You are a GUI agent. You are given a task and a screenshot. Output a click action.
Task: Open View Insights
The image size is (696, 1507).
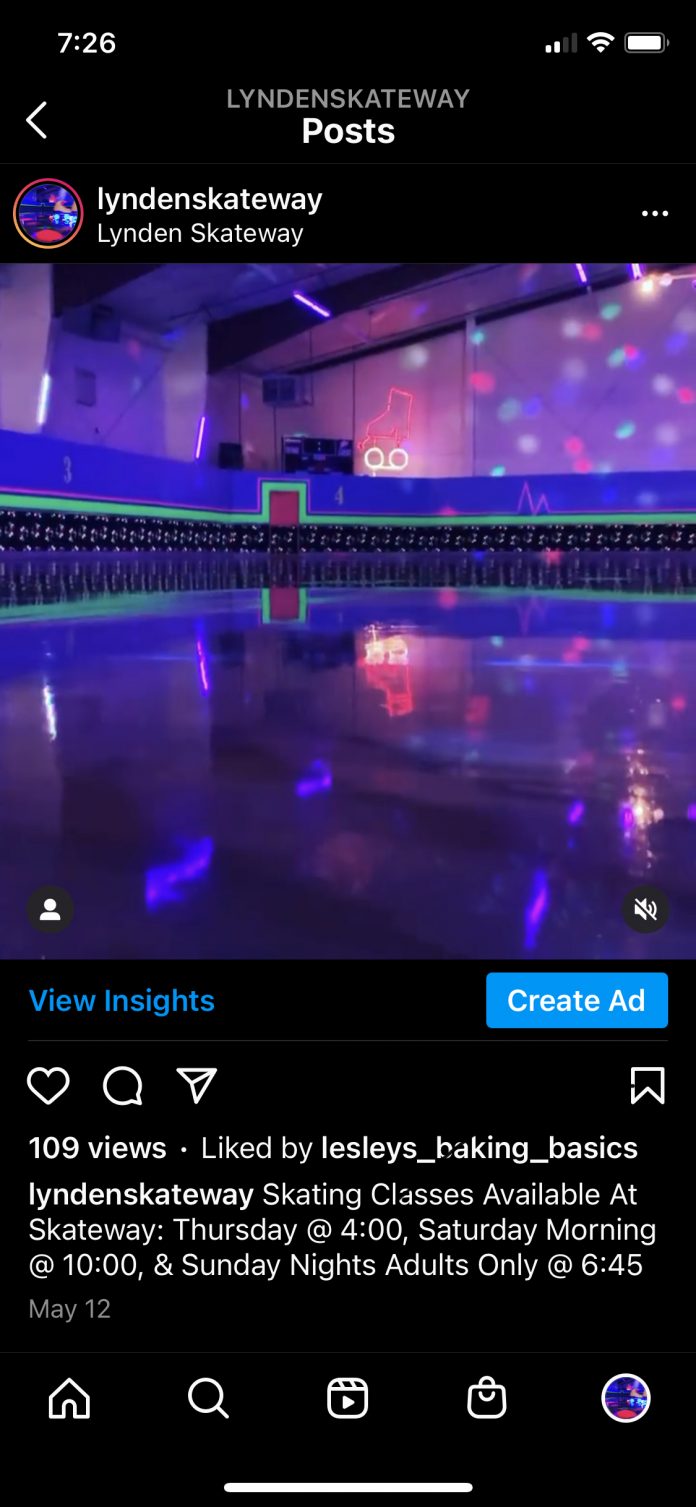coord(122,1001)
